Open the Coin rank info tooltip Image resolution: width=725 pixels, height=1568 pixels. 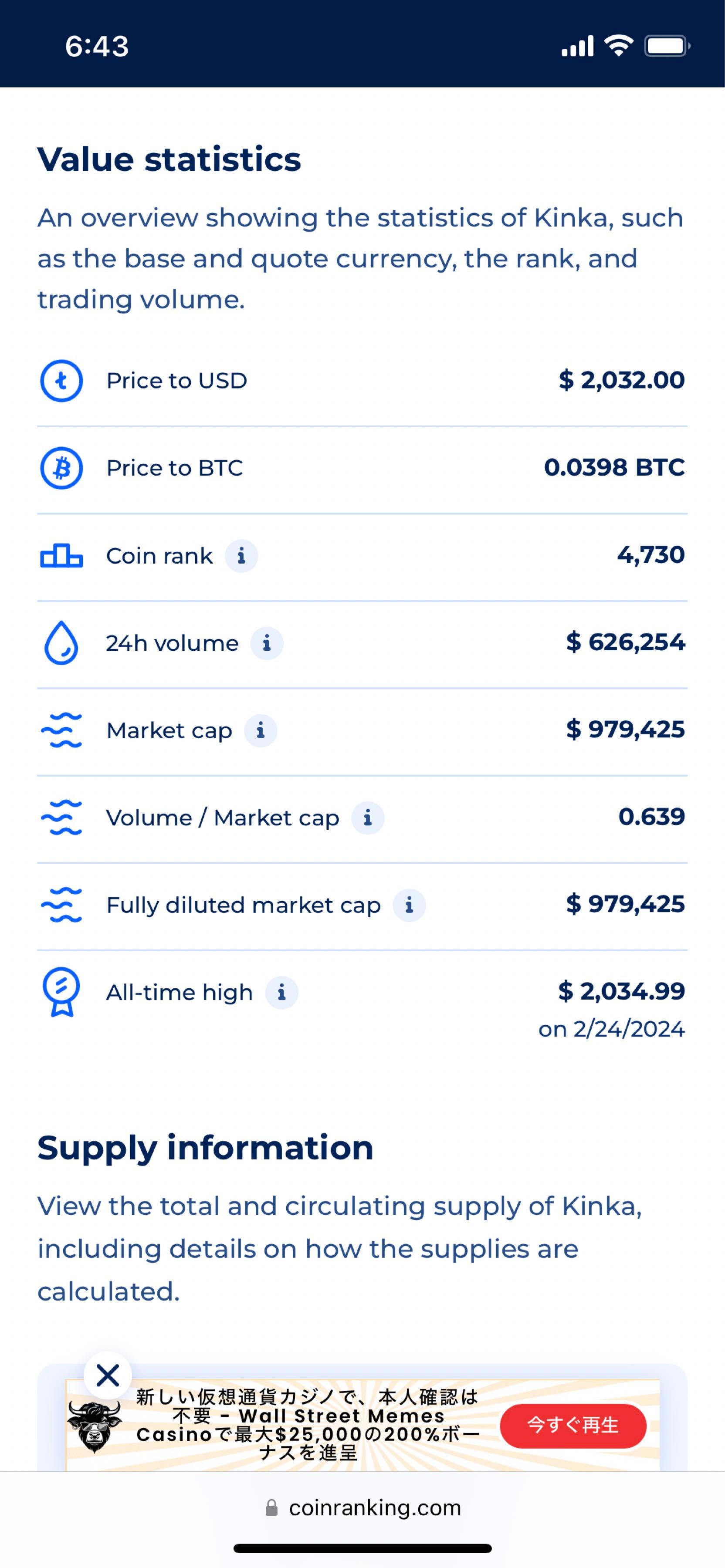(242, 555)
